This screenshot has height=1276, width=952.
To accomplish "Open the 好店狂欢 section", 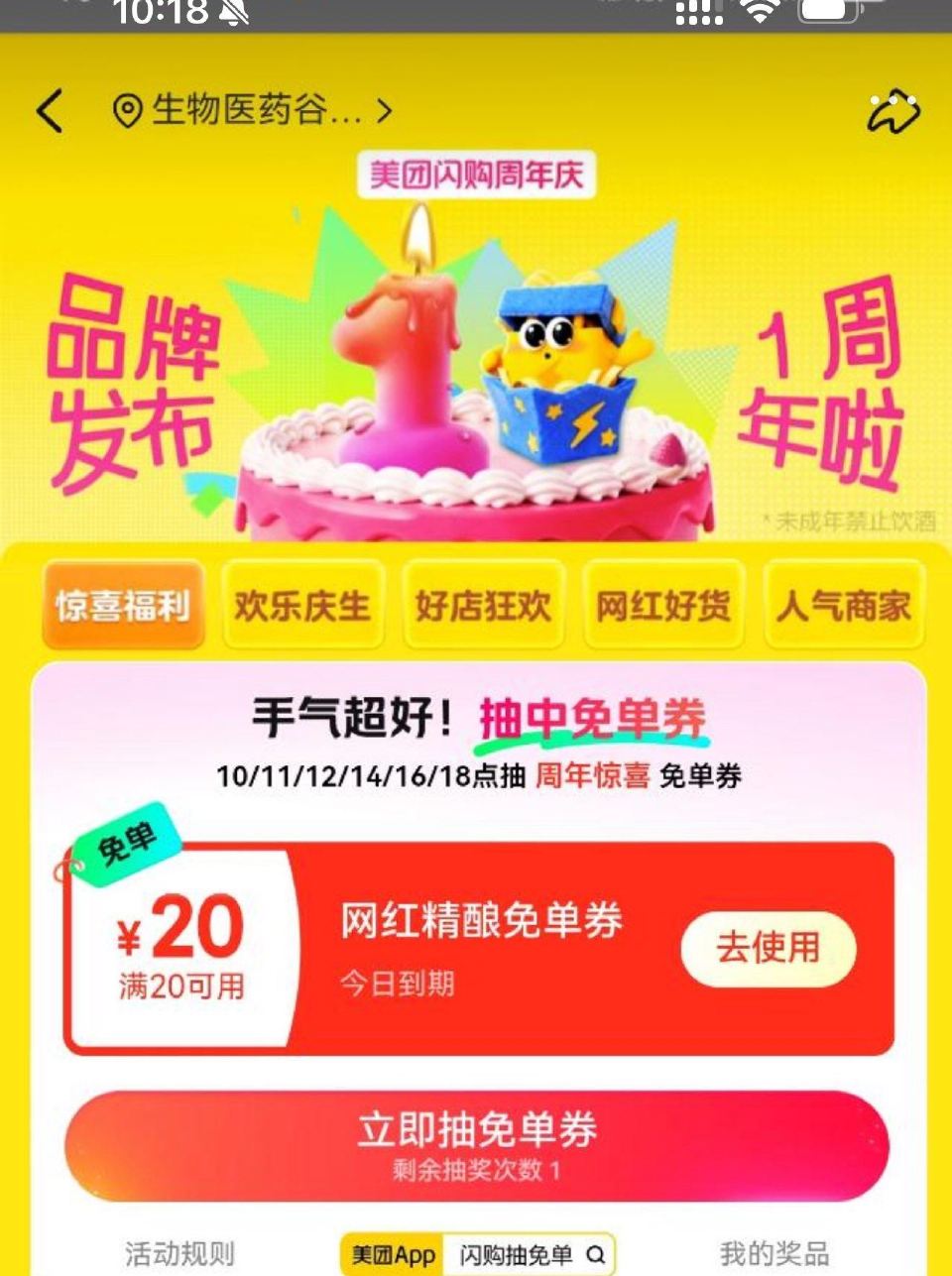I will click(483, 606).
